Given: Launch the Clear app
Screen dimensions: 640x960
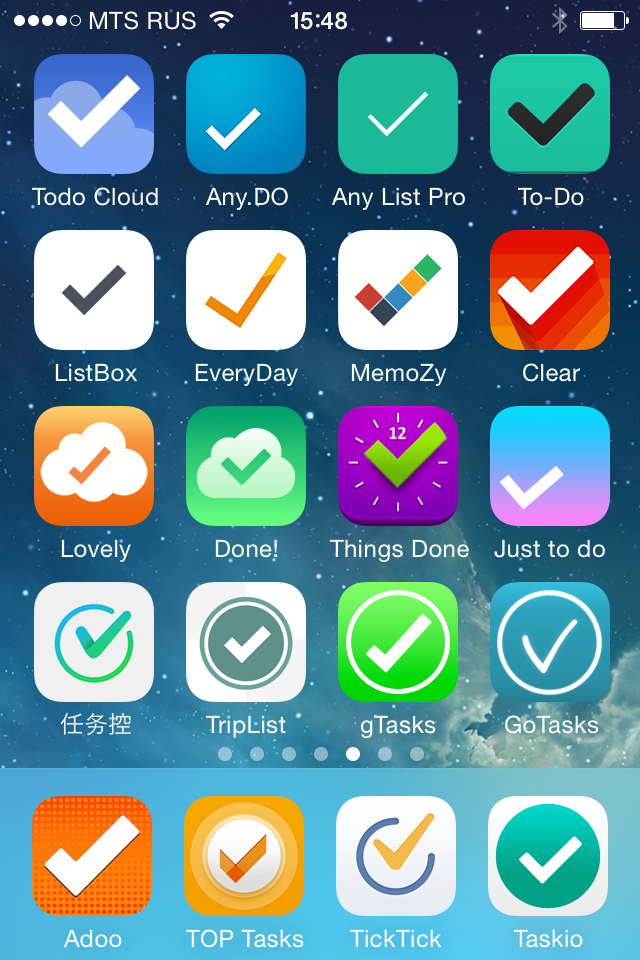Looking at the screenshot, I should pos(550,290).
